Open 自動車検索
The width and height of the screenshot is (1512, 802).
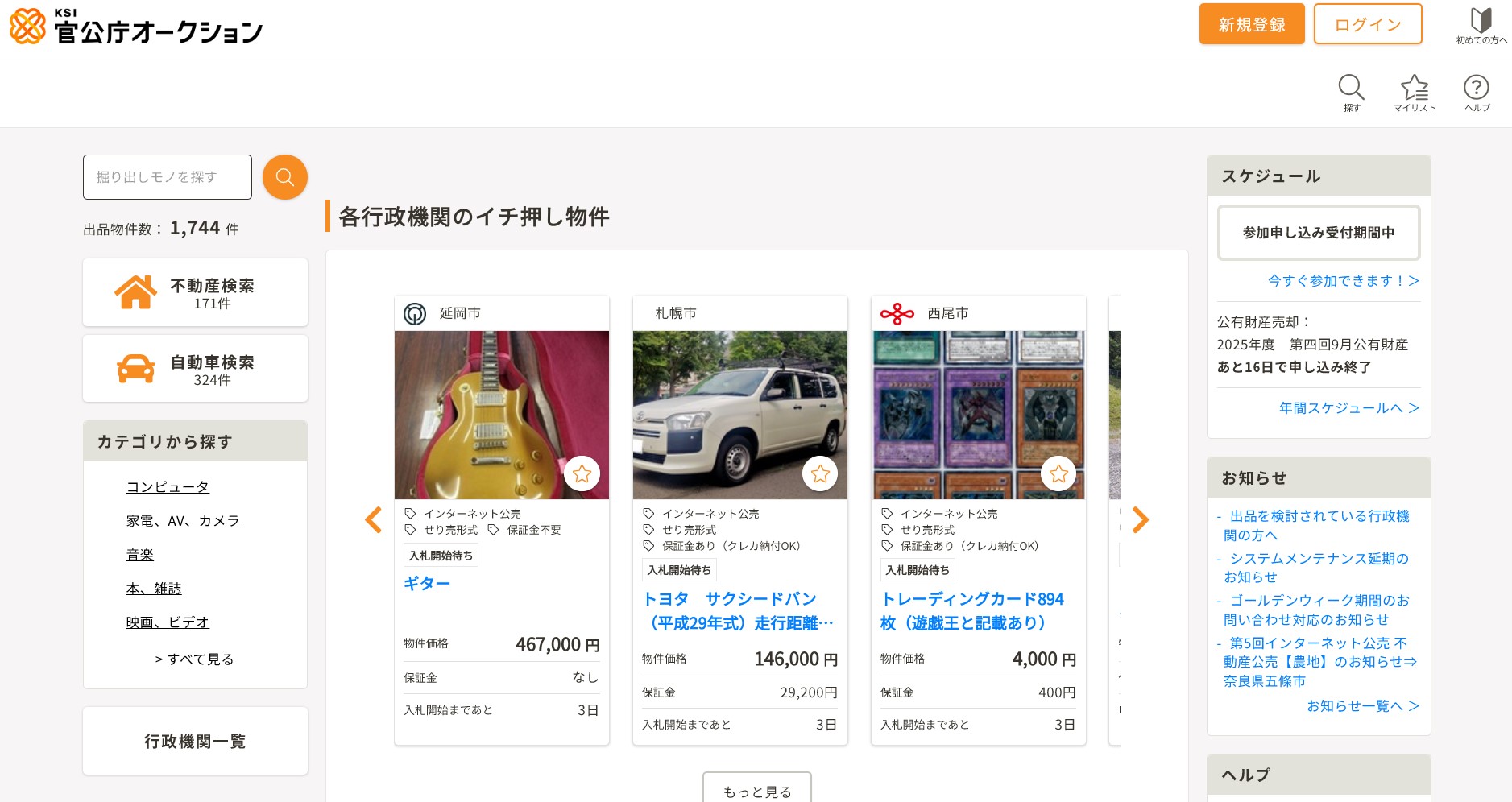(195, 369)
